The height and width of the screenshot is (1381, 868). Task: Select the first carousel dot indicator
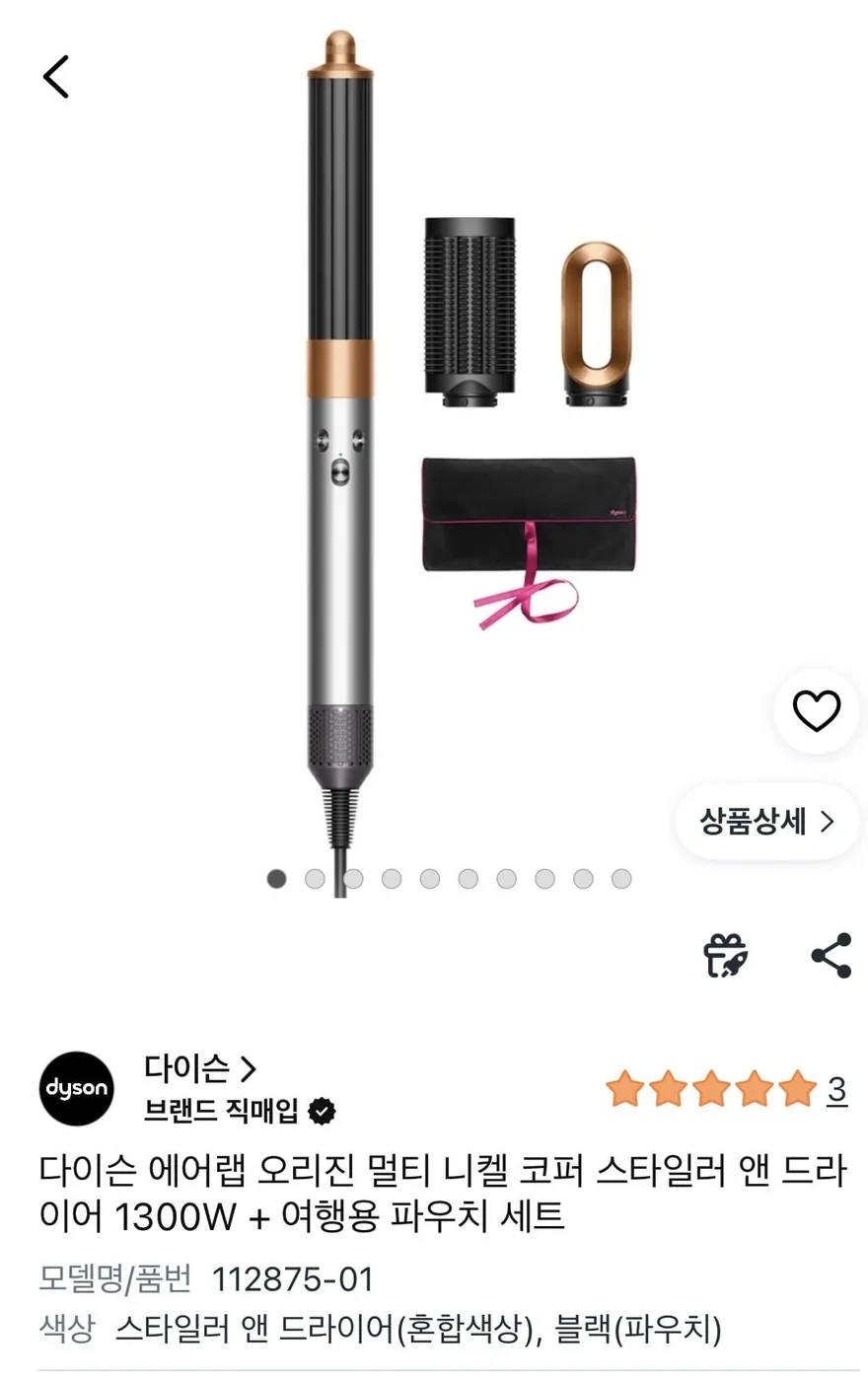(x=275, y=877)
